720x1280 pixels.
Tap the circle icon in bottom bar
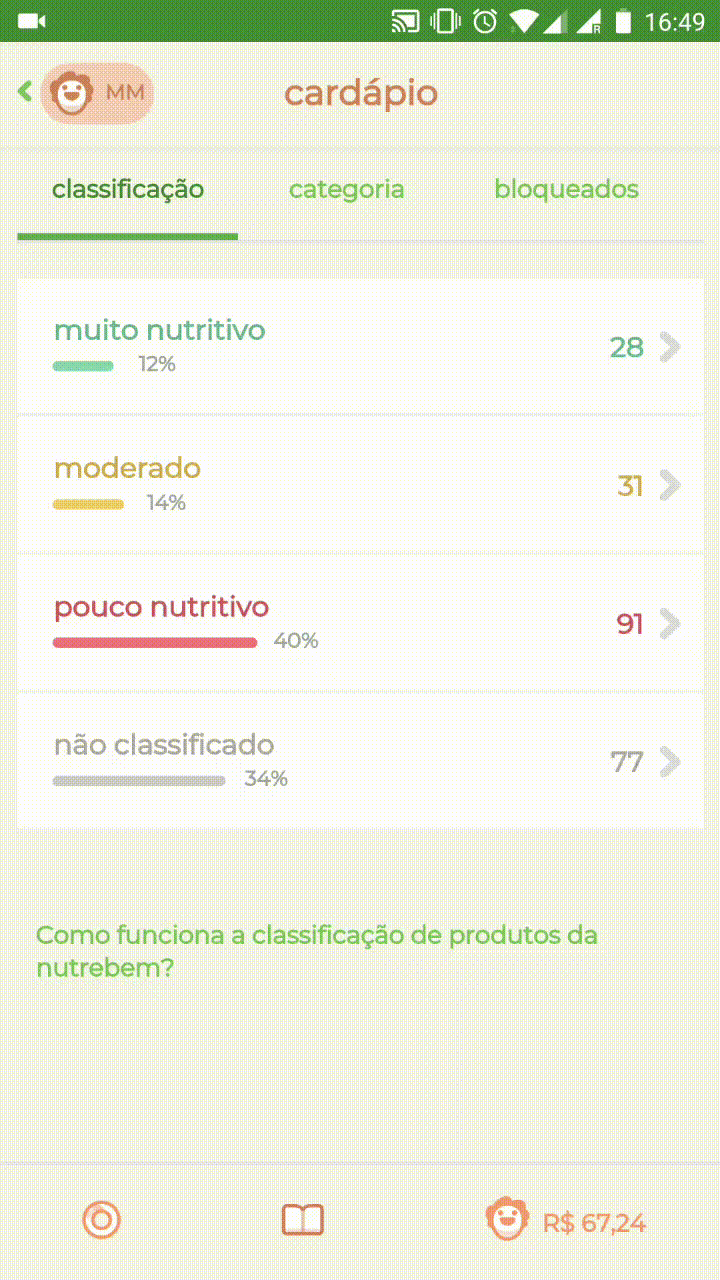tap(101, 1220)
